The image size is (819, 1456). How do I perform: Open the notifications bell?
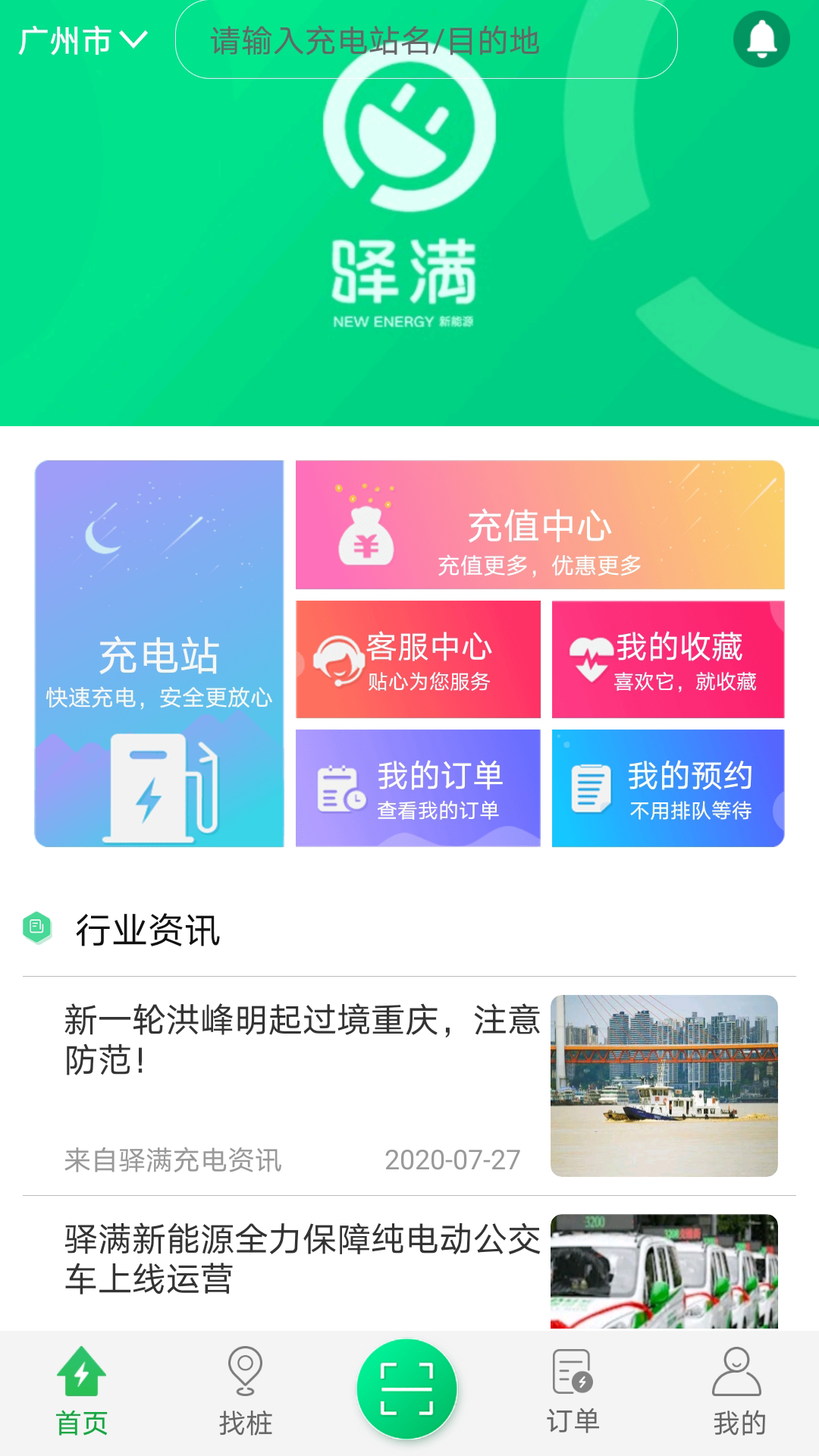tap(761, 39)
